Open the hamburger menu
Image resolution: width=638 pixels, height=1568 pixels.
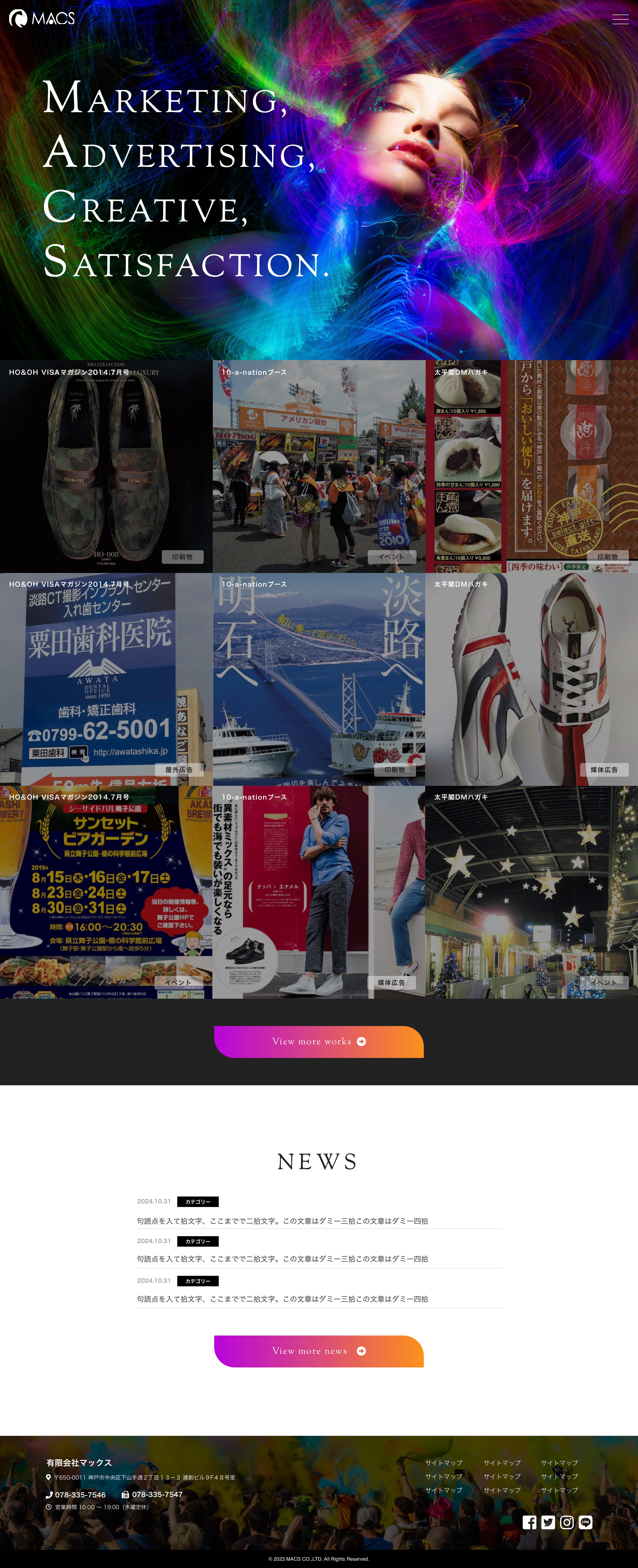620,19
